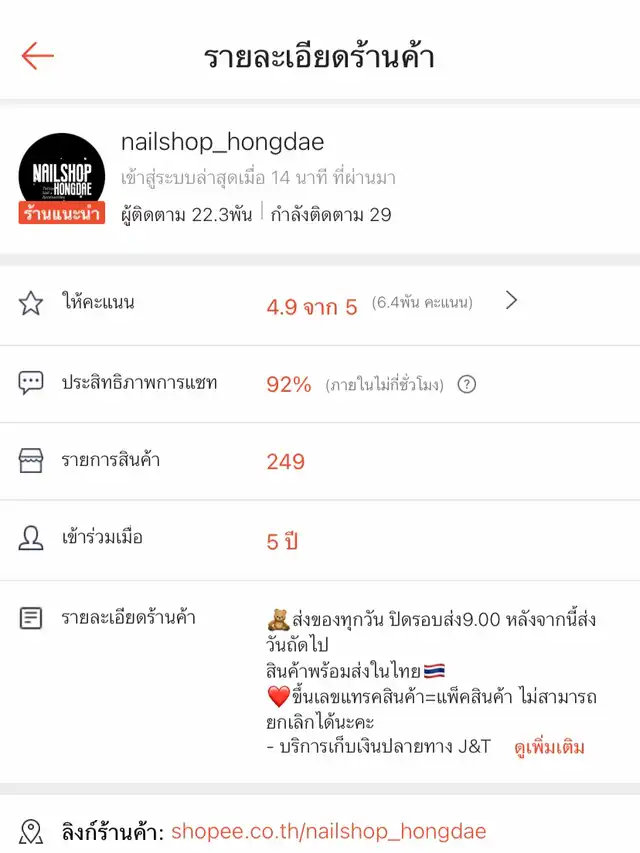Open the shopee.co.th/nailshop_hongdae shop link
This screenshot has width=640, height=853.
tap(328, 831)
